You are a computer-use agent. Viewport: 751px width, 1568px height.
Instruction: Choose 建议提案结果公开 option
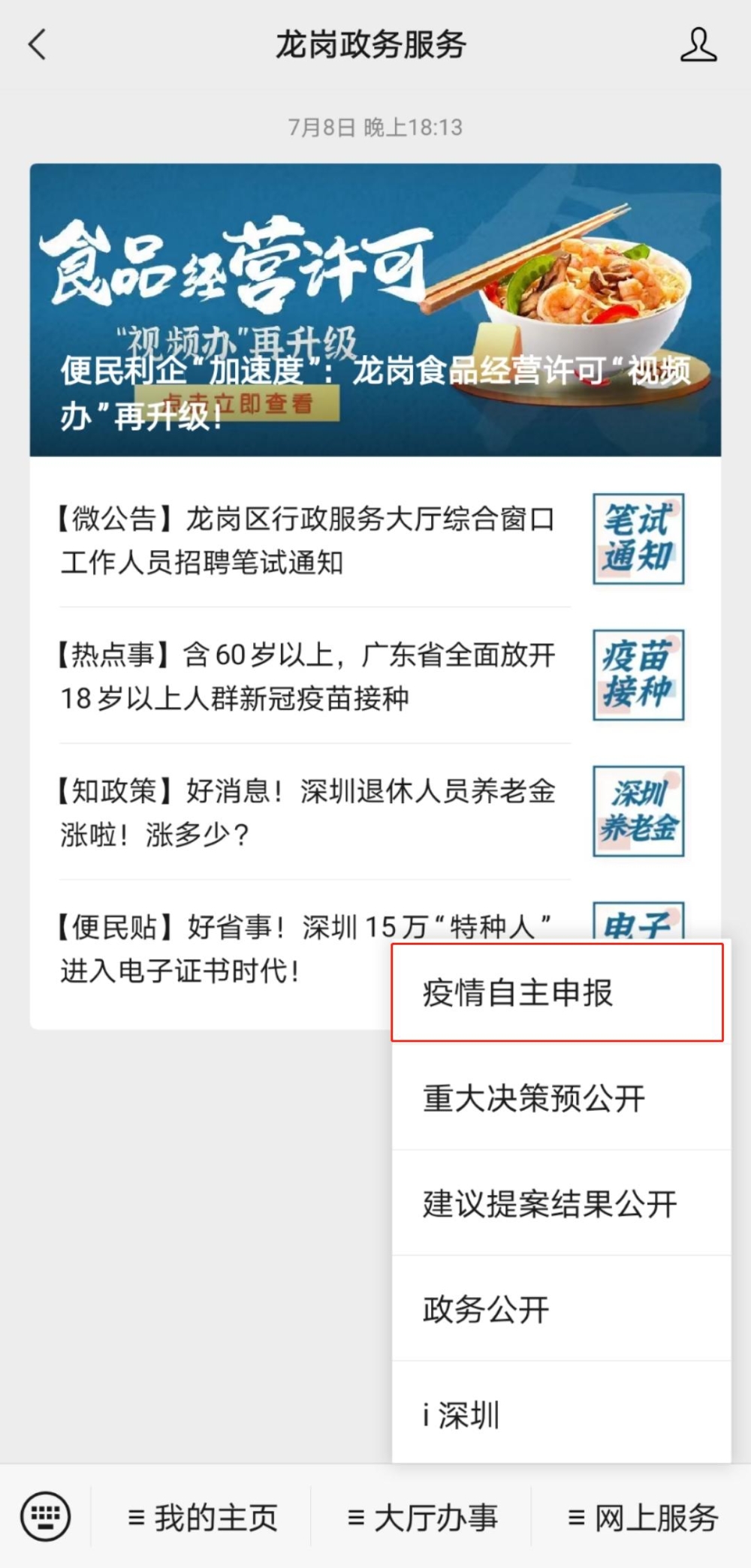click(x=556, y=1203)
